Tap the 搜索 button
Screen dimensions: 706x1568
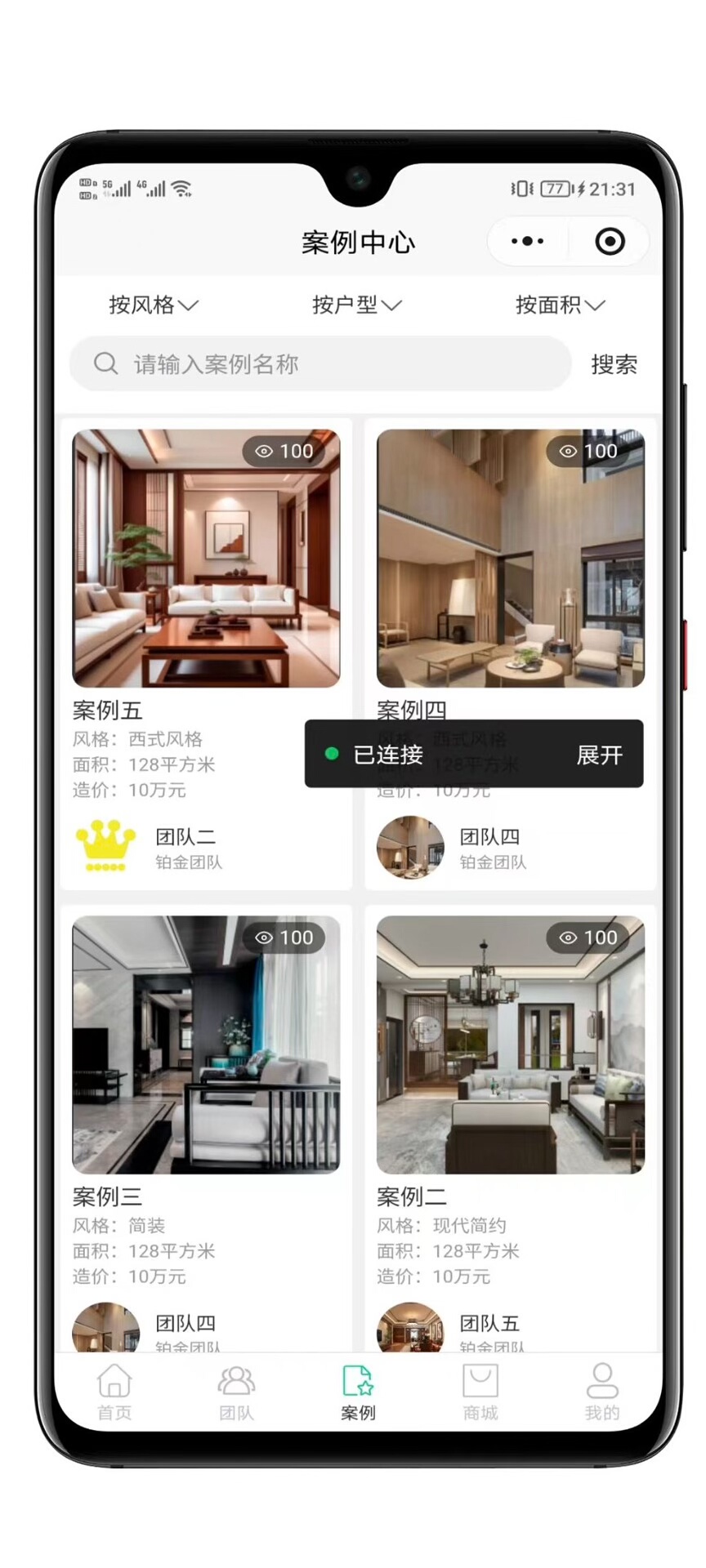tap(614, 364)
